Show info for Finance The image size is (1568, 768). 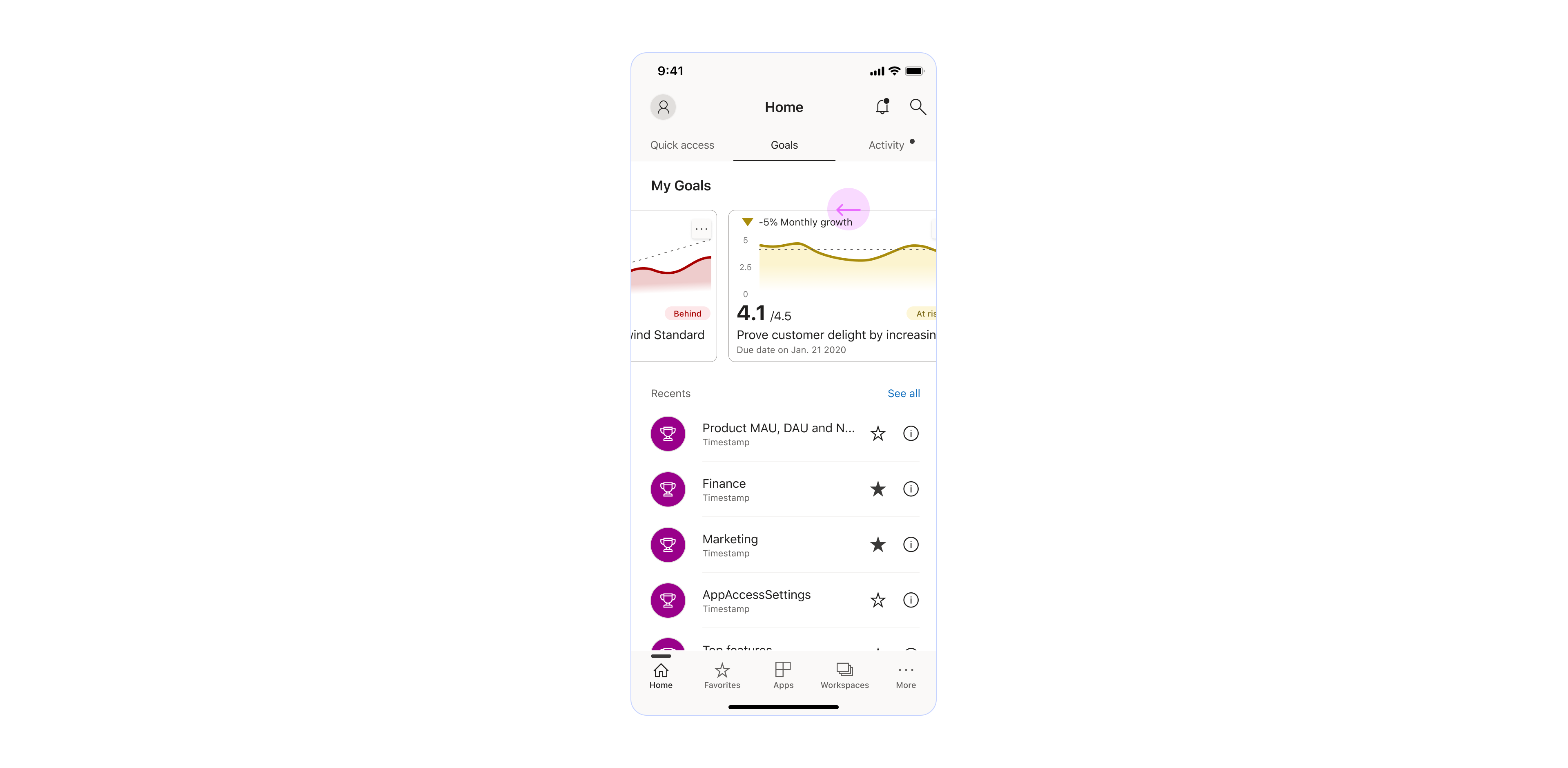pos(911,489)
